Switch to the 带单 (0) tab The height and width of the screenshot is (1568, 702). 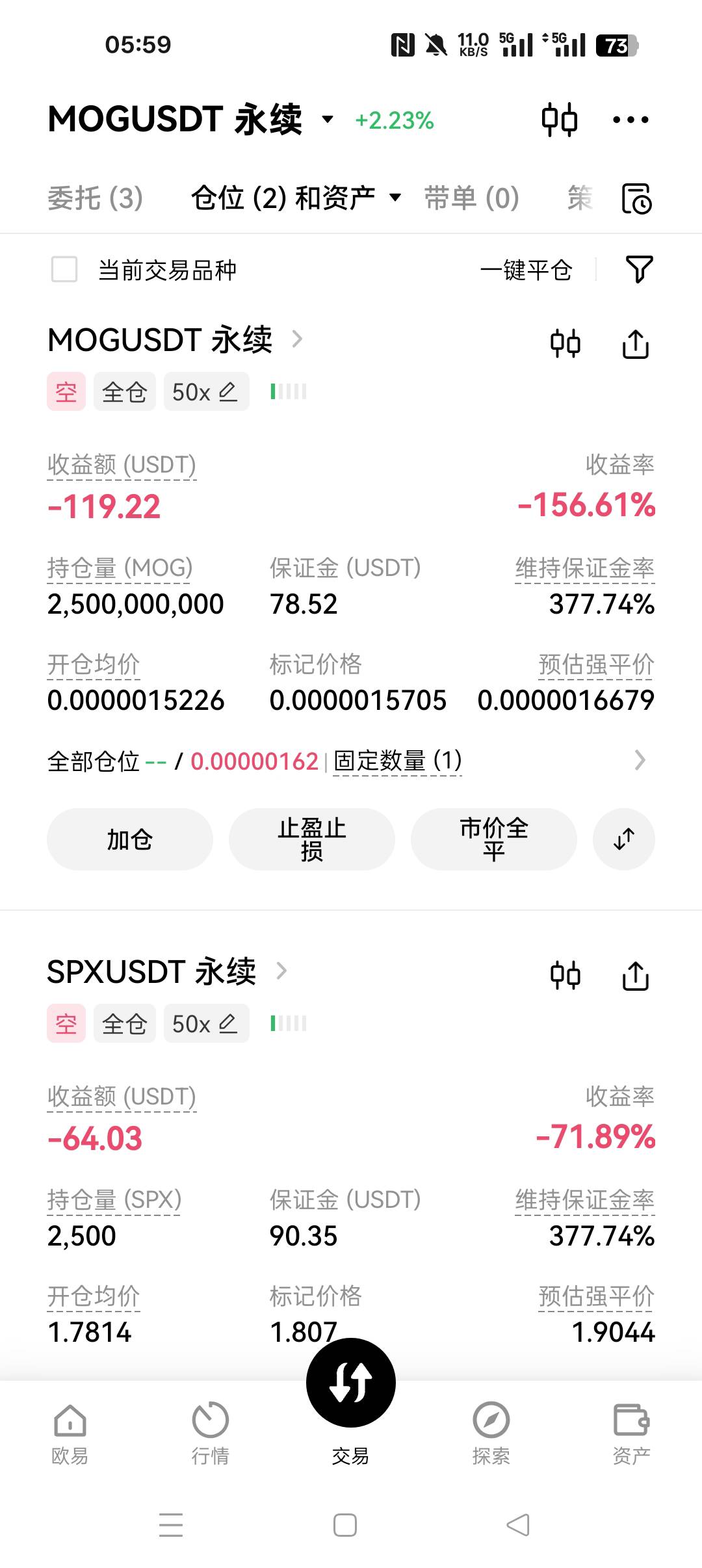471,198
